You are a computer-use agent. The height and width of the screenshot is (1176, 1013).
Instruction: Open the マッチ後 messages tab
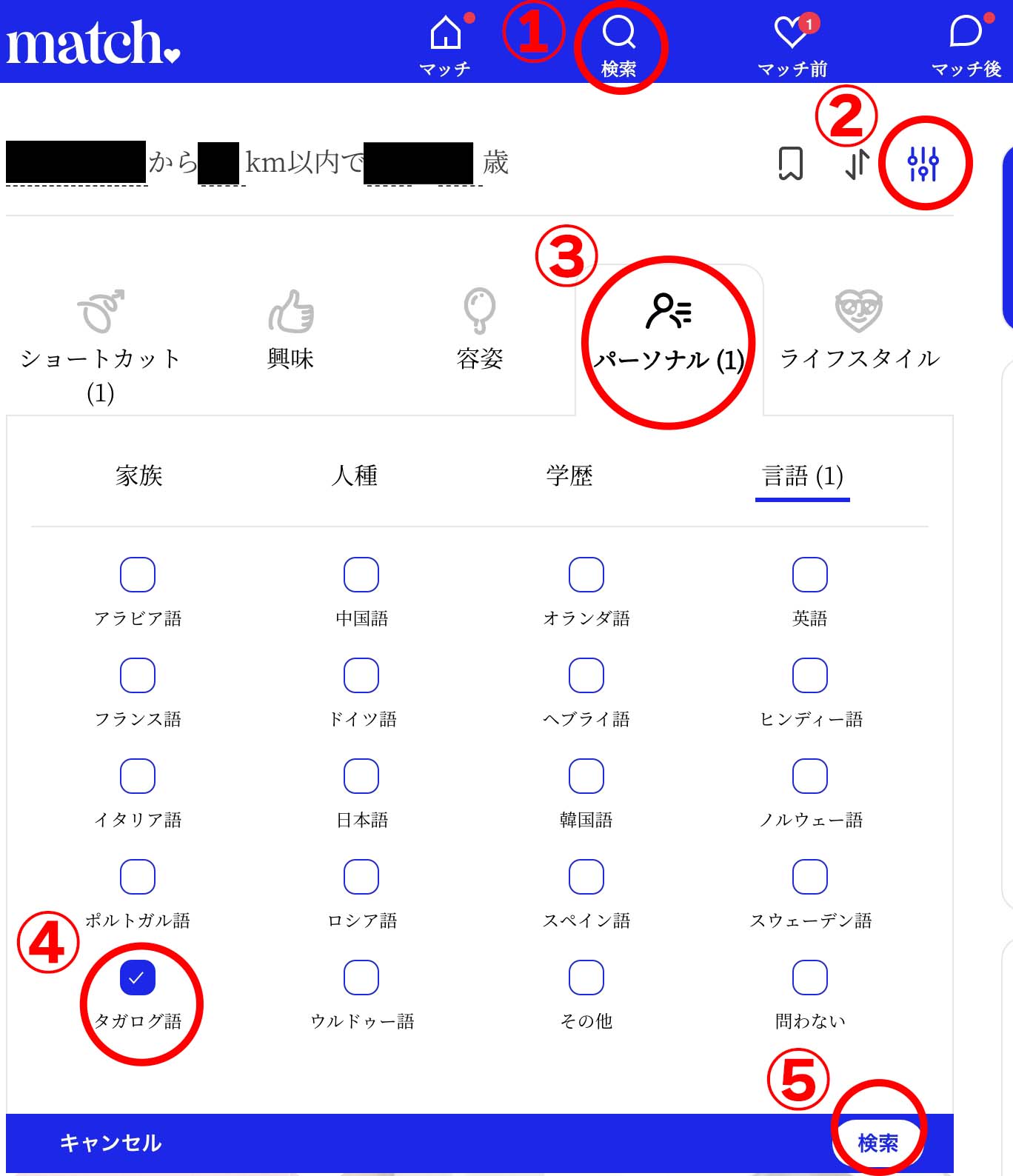(966, 44)
